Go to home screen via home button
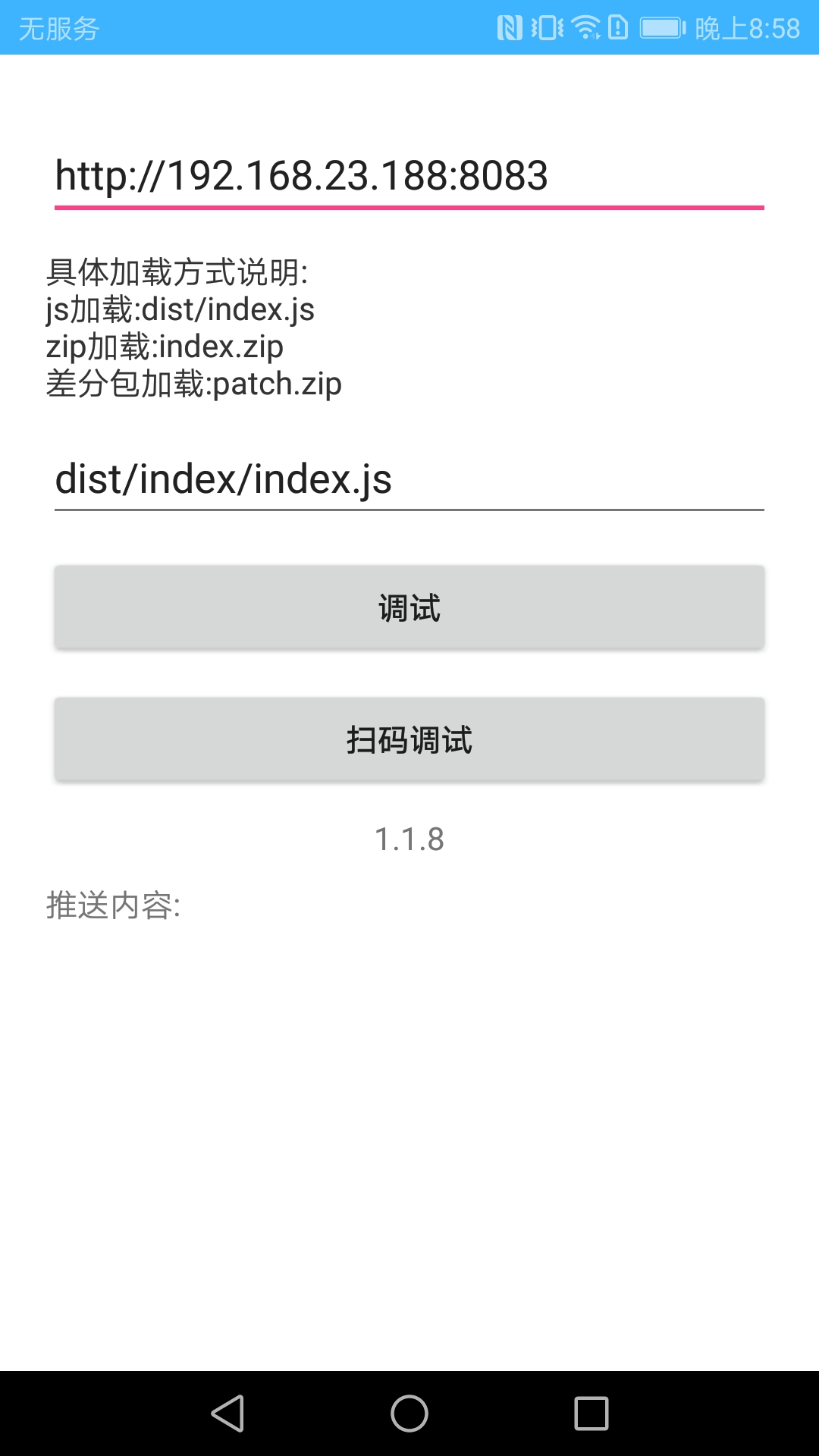The width and height of the screenshot is (819, 1456). tap(409, 1414)
